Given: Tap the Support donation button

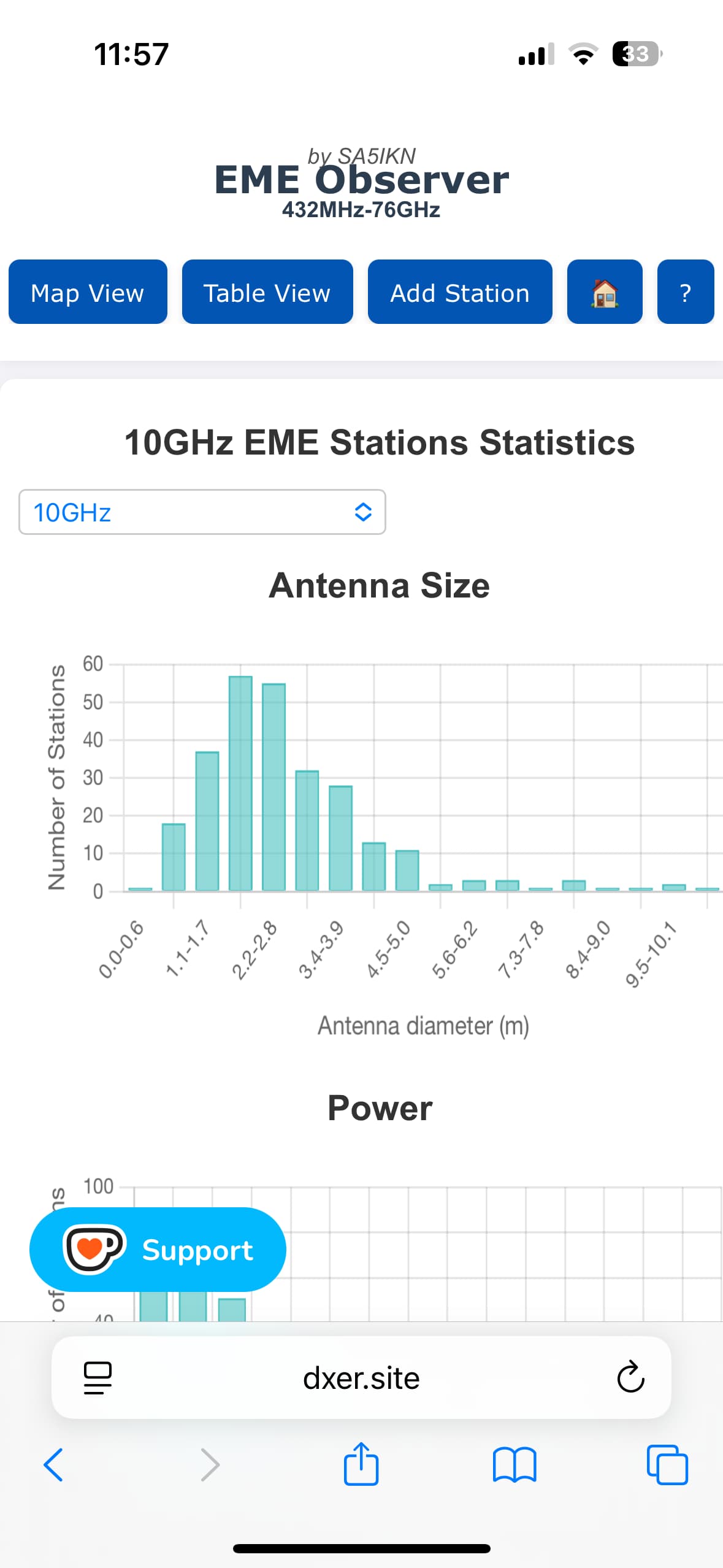Looking at the screenshot, I should 158,1249.
